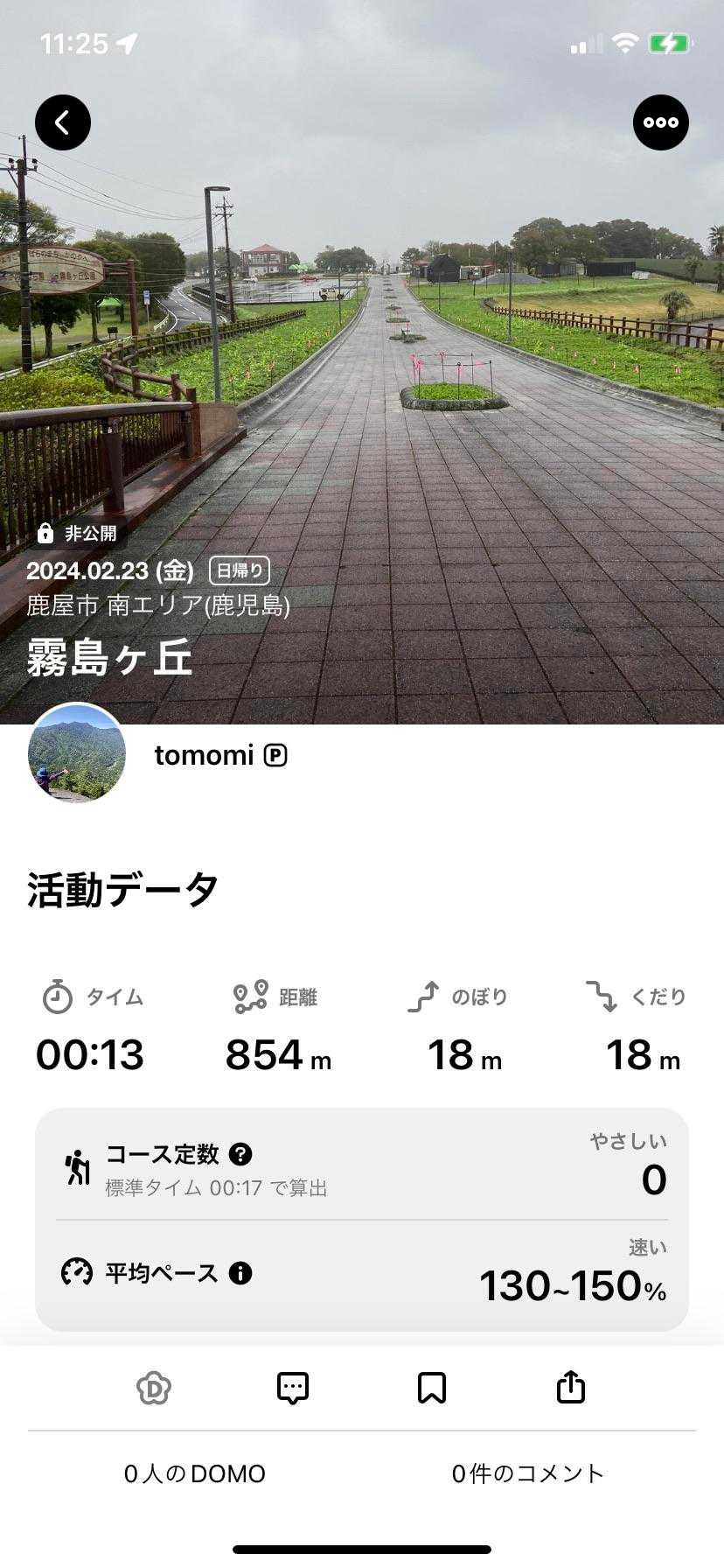
Task: Open the comment icon
Action: pos(293,1388)
